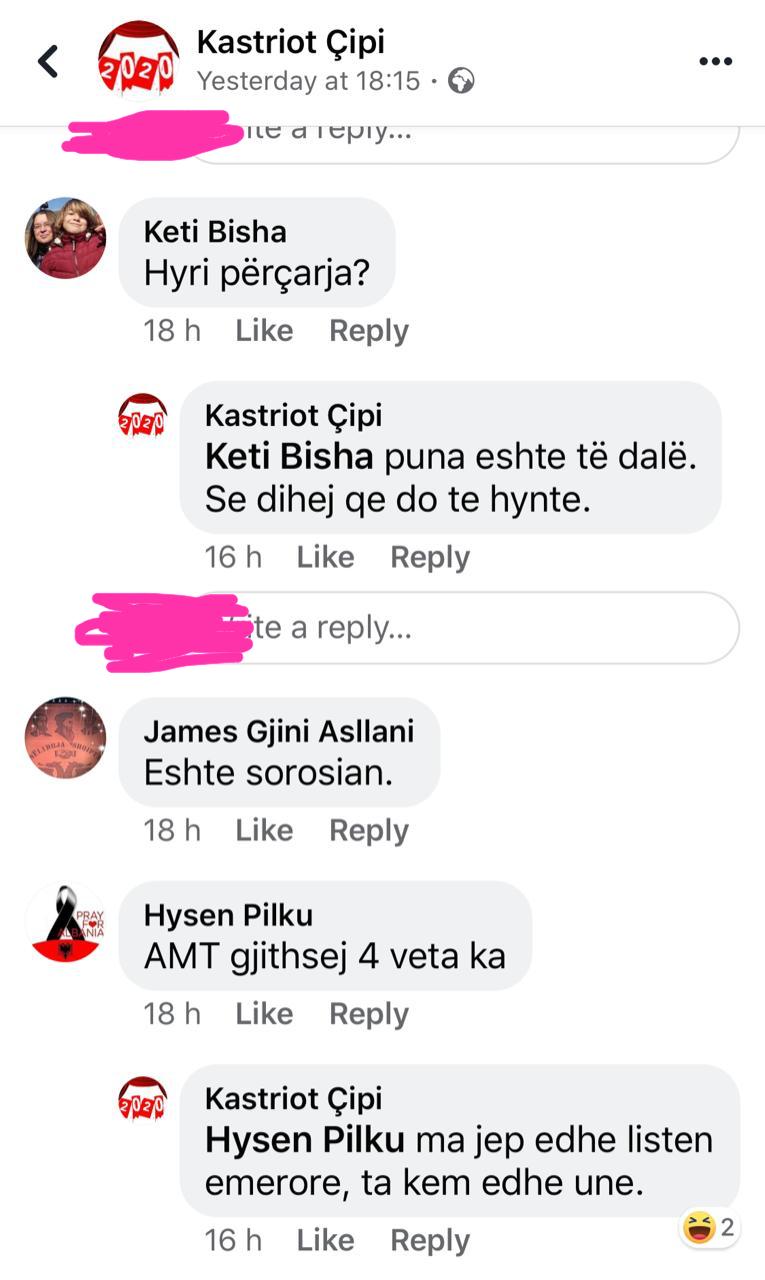
Task: Reply to Kastriot's 'Se dihej' comment
Action: click(x=430, y=557)
